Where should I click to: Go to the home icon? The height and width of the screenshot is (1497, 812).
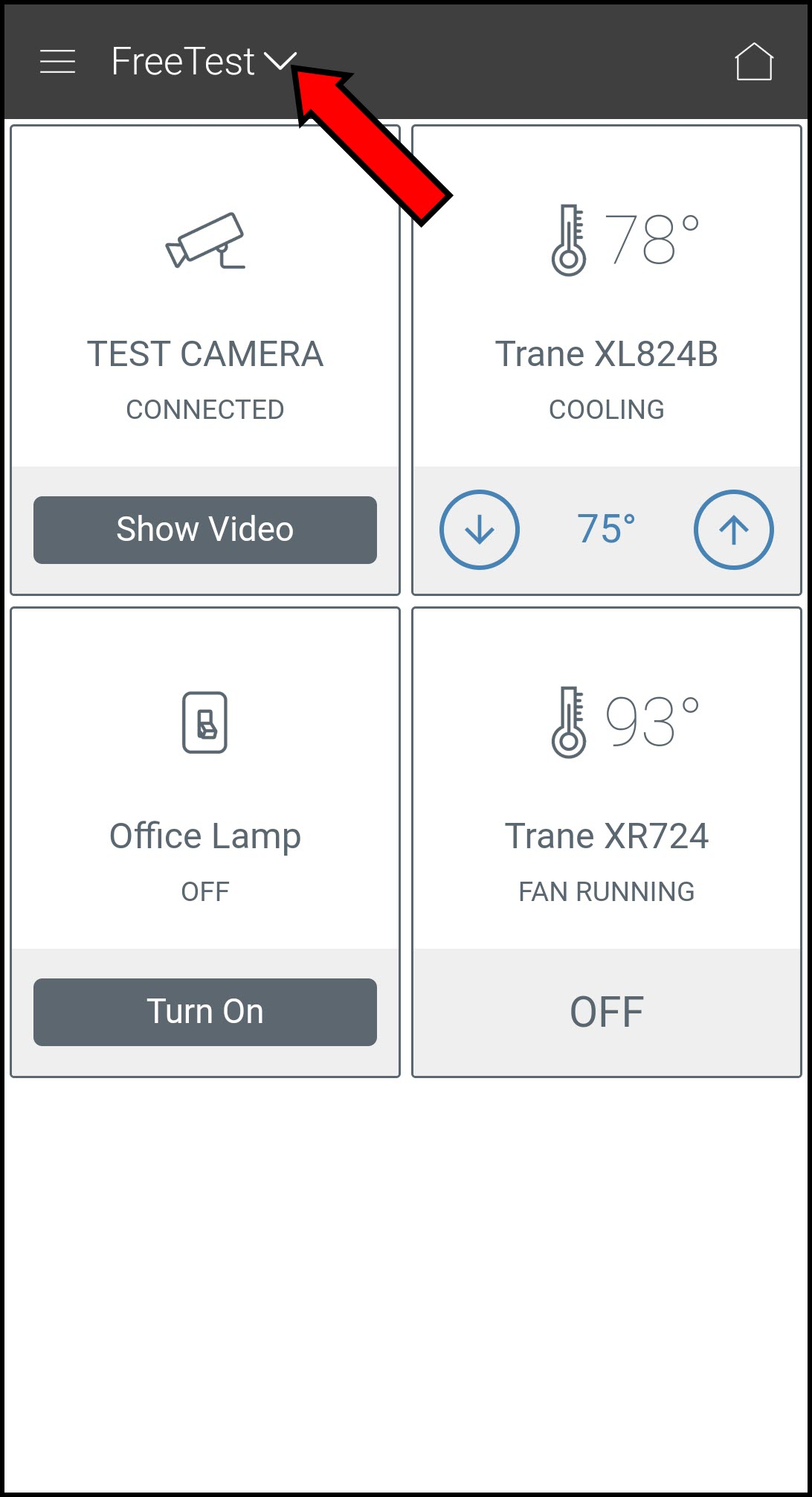[x=754, y=62]
